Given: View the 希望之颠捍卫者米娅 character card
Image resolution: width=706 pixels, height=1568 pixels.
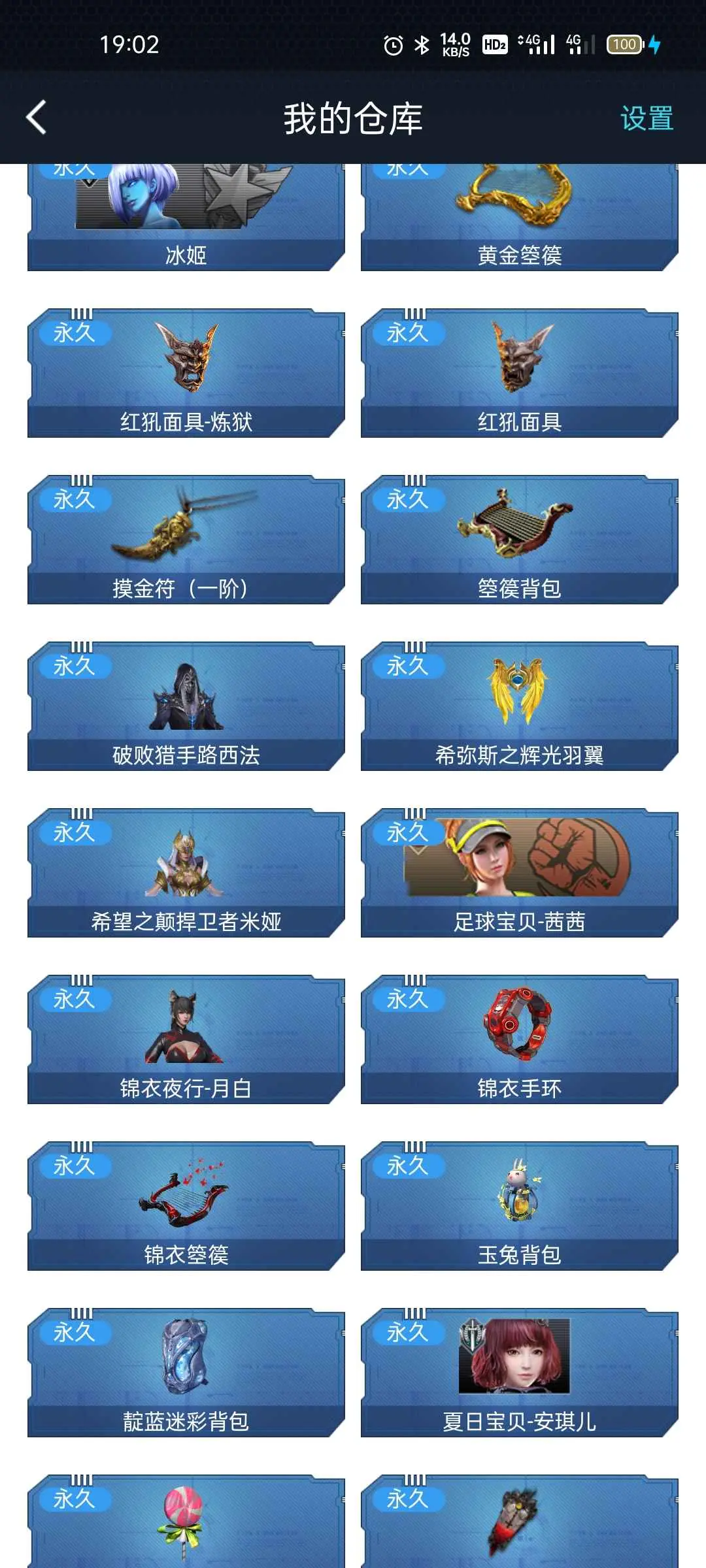Looking at the screenshot, I should click(186, 874).
